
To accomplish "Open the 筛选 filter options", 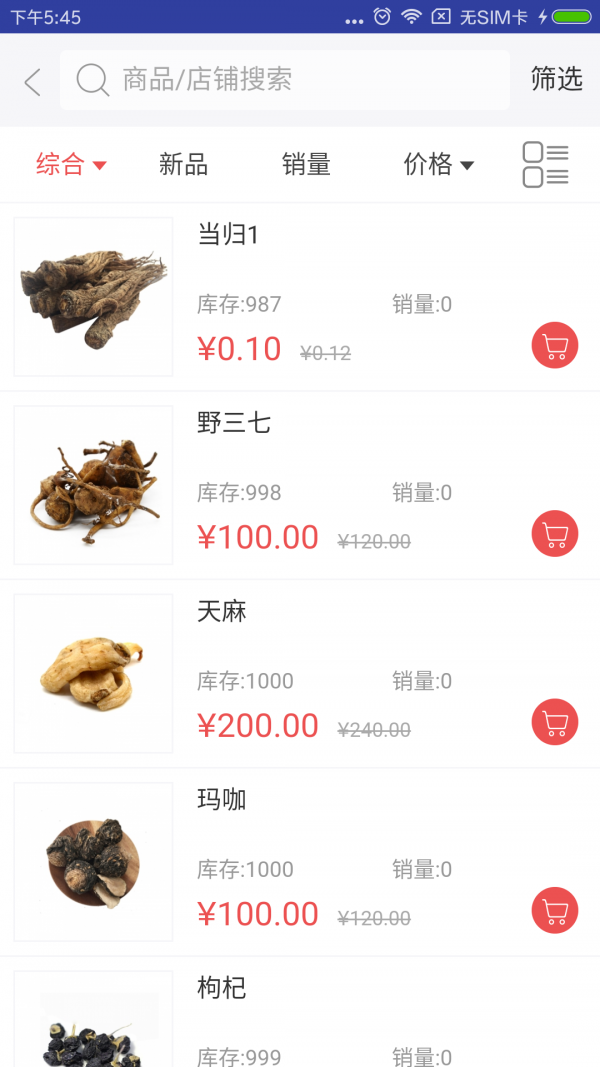I will point(556,79).
